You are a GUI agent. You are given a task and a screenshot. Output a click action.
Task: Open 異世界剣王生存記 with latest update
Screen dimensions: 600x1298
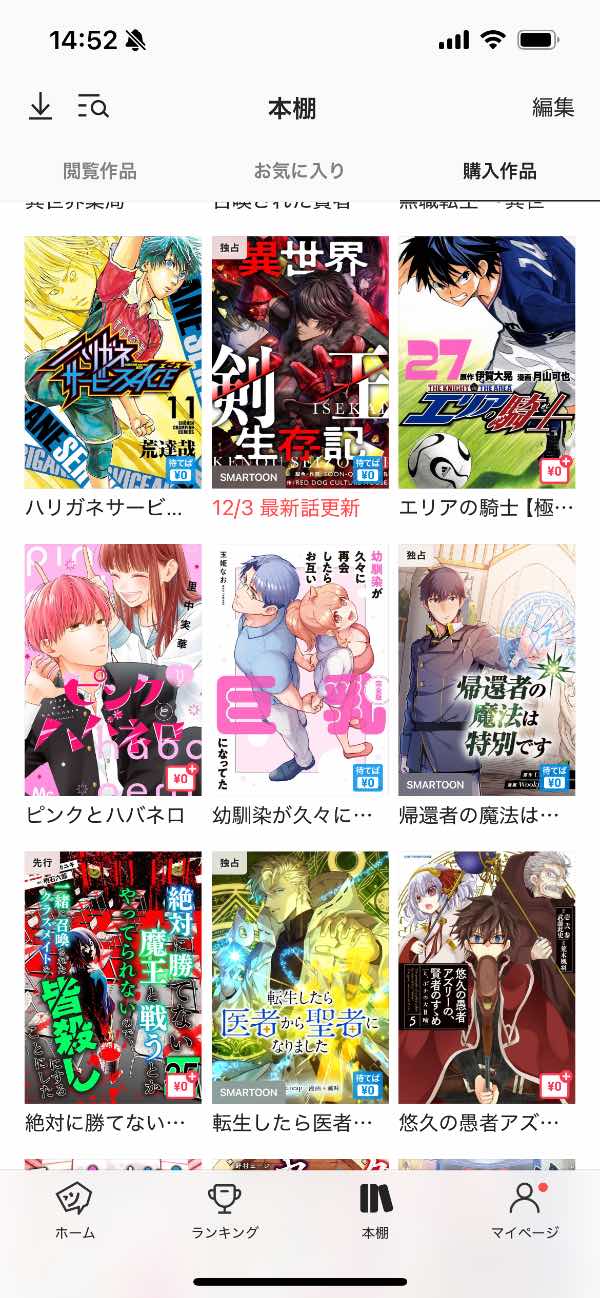pos(300,362)
